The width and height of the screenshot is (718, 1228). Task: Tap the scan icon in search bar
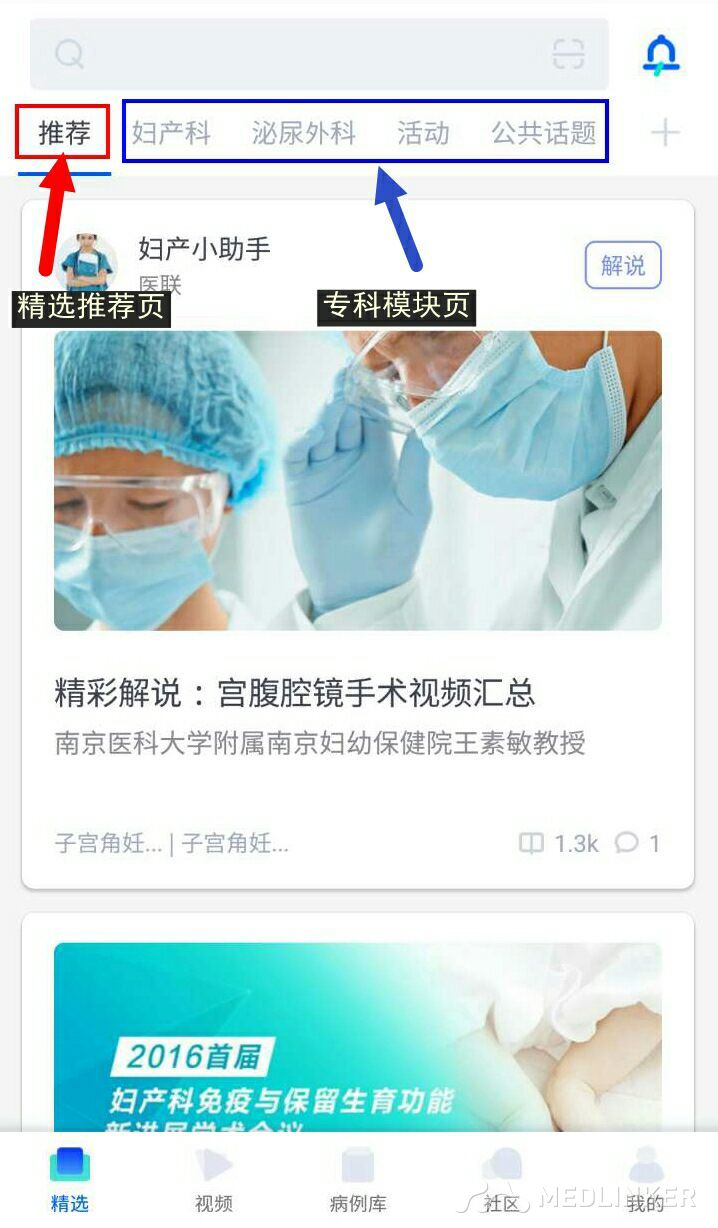click(x=568, y=54)
